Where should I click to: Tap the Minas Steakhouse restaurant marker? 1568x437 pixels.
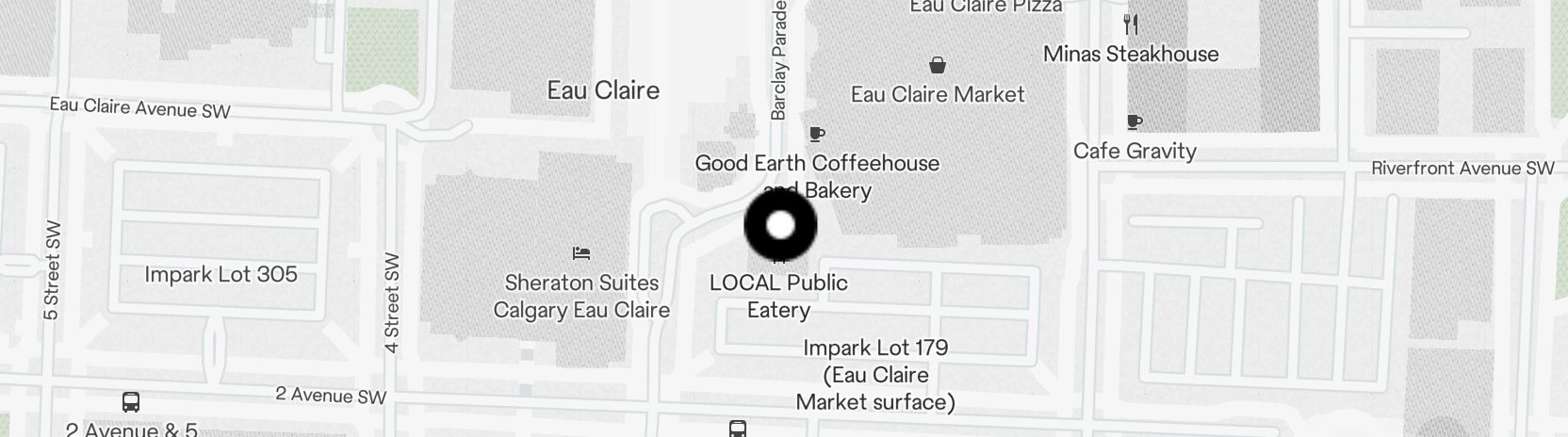pyautogui.click(x=1131, y=24)
